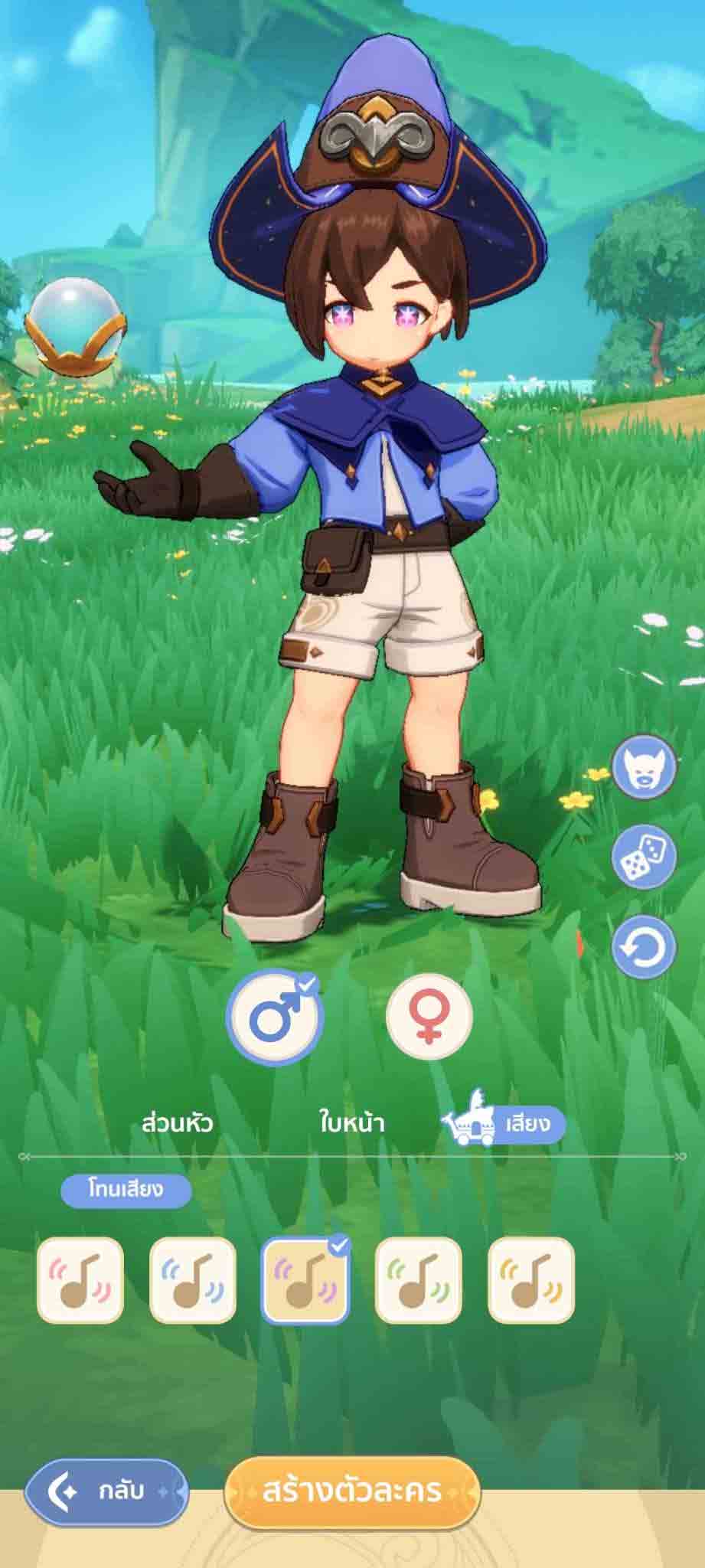Go back with the กลับ button
The image size is (705, 1568).
click(x=106, y=1491)
